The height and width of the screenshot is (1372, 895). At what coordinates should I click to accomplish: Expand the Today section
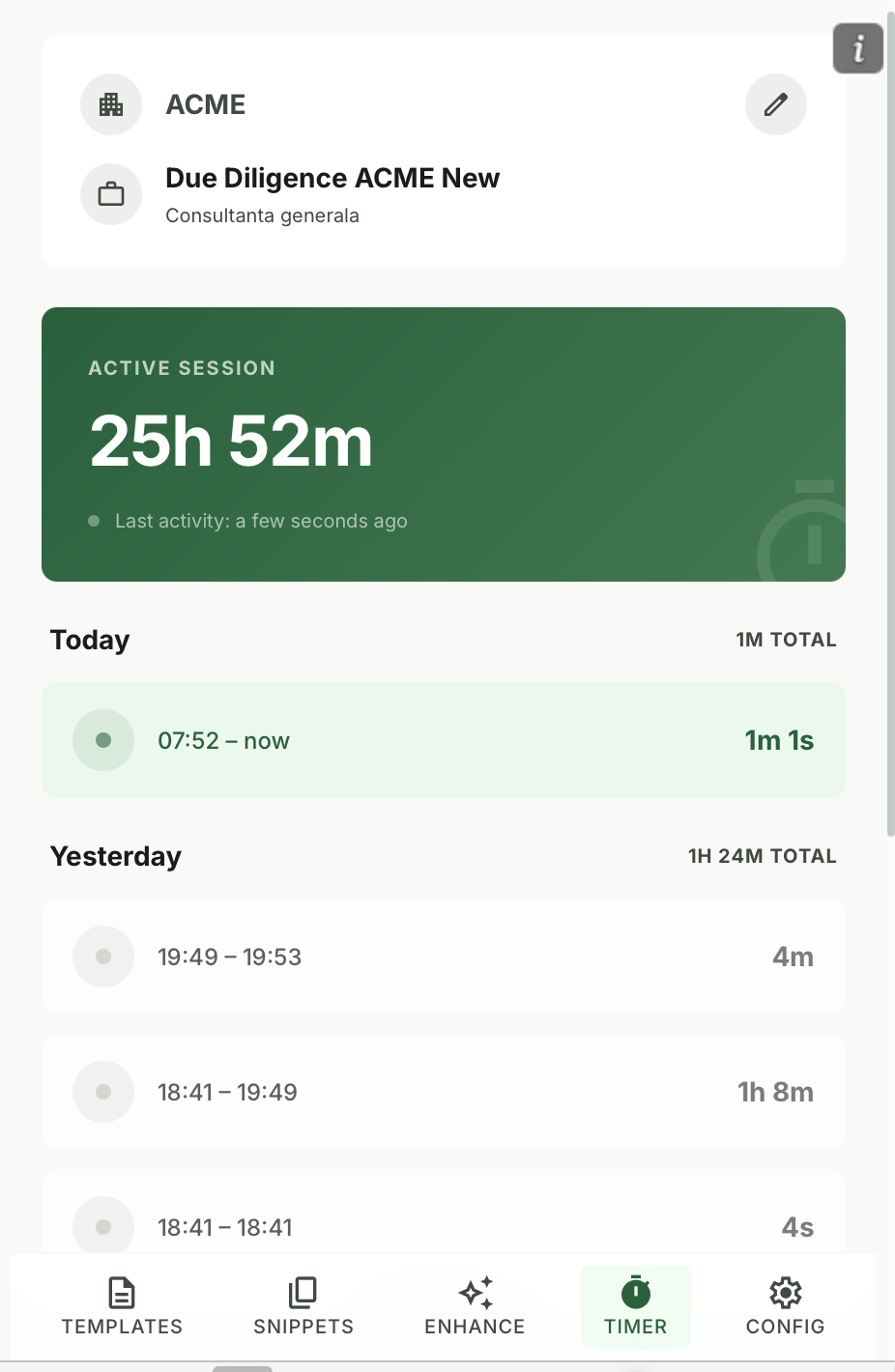89,639
